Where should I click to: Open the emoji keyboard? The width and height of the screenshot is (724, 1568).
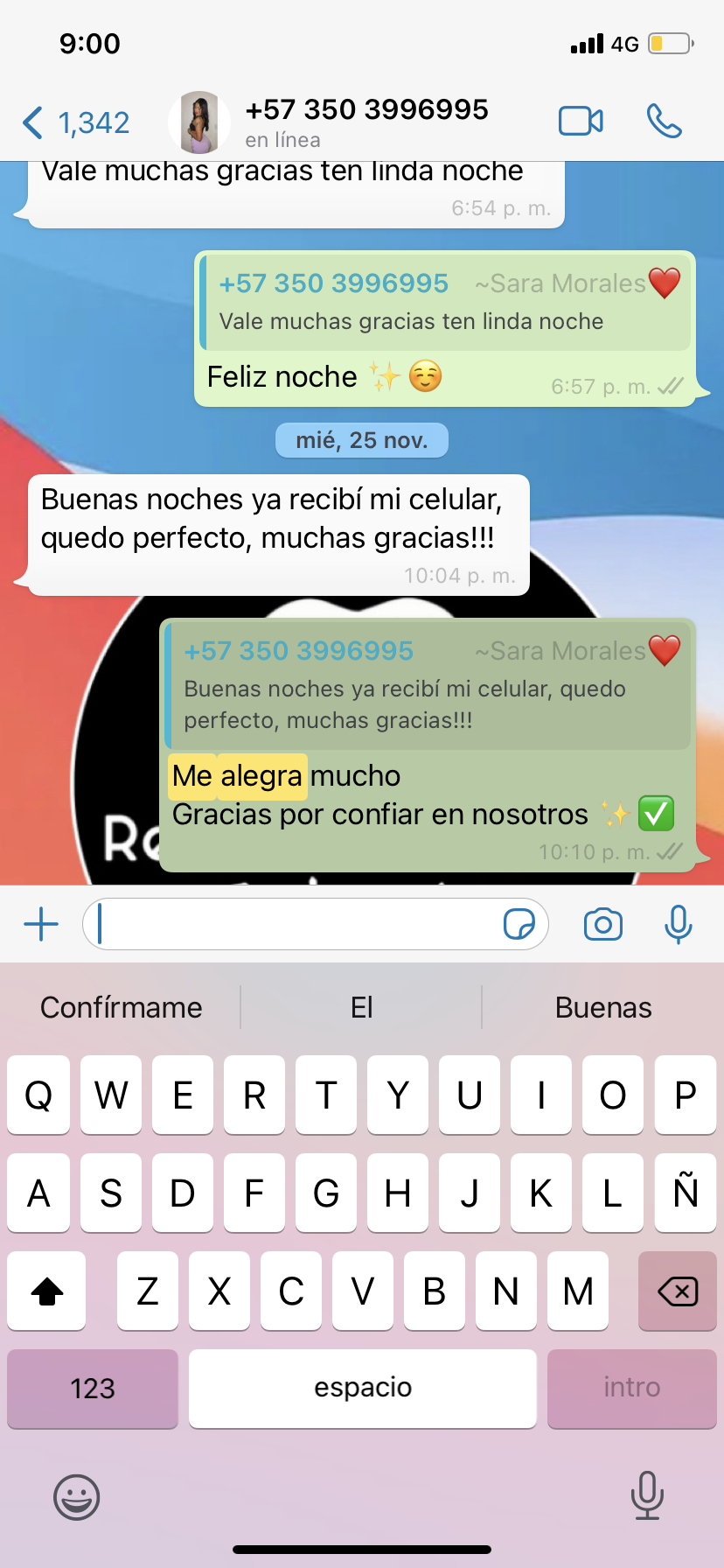[x=77, y=1497]
